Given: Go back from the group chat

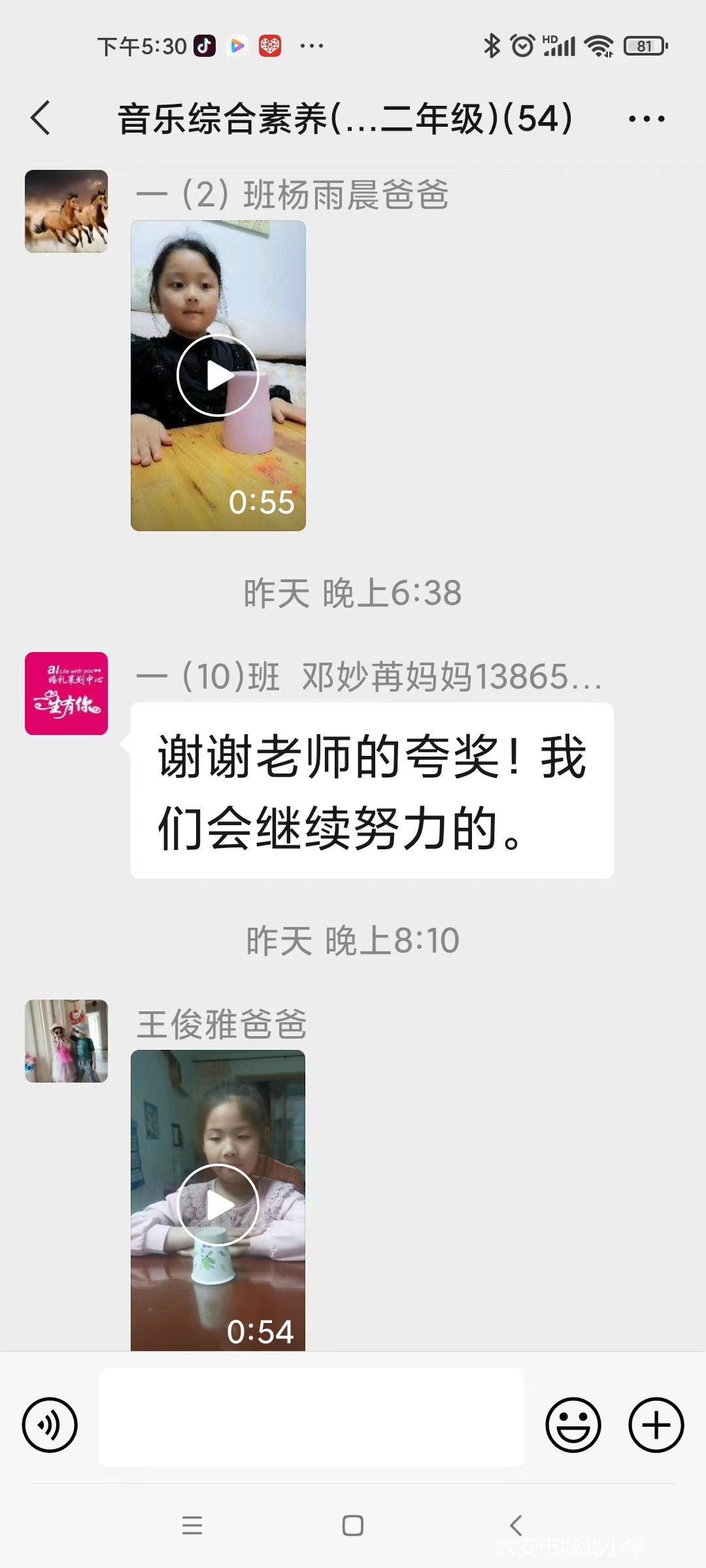Looking at the screenshot, I should pos(41,118).
